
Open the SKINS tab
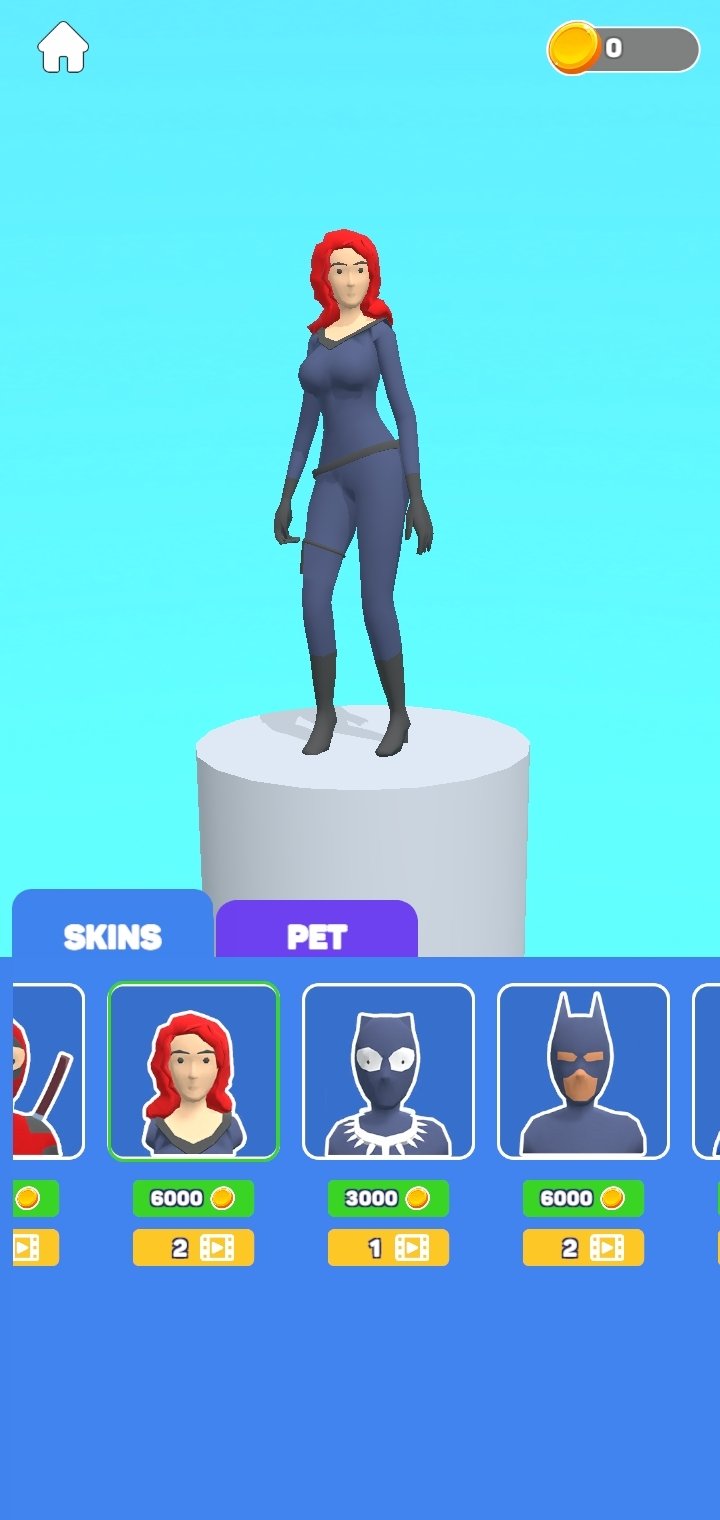pos(113,925)
